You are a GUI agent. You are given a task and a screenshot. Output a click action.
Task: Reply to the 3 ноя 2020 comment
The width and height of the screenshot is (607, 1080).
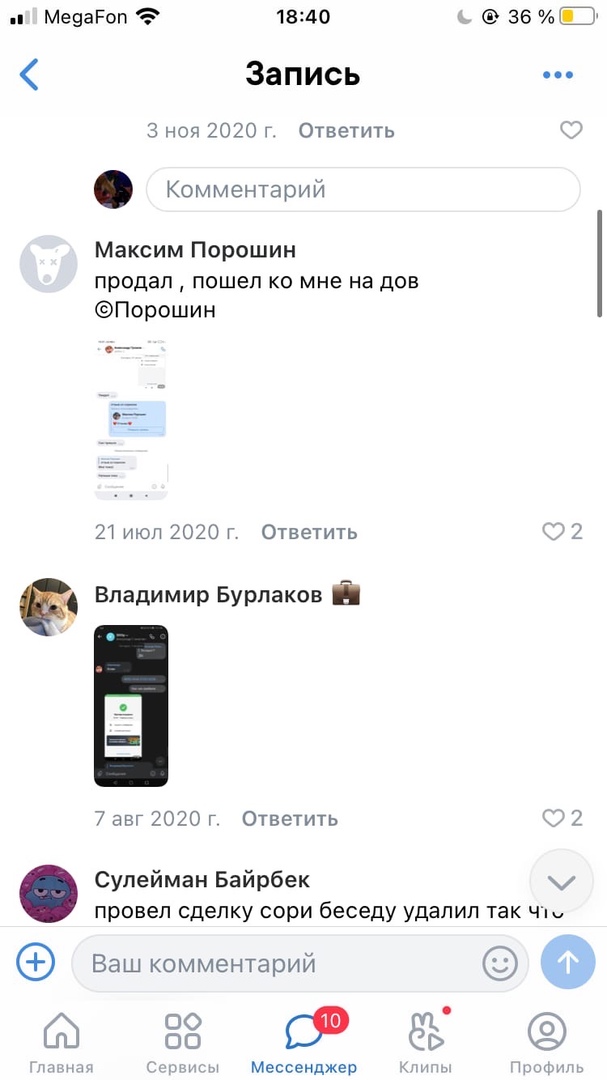pyautogui.click(x=346, y=130)
